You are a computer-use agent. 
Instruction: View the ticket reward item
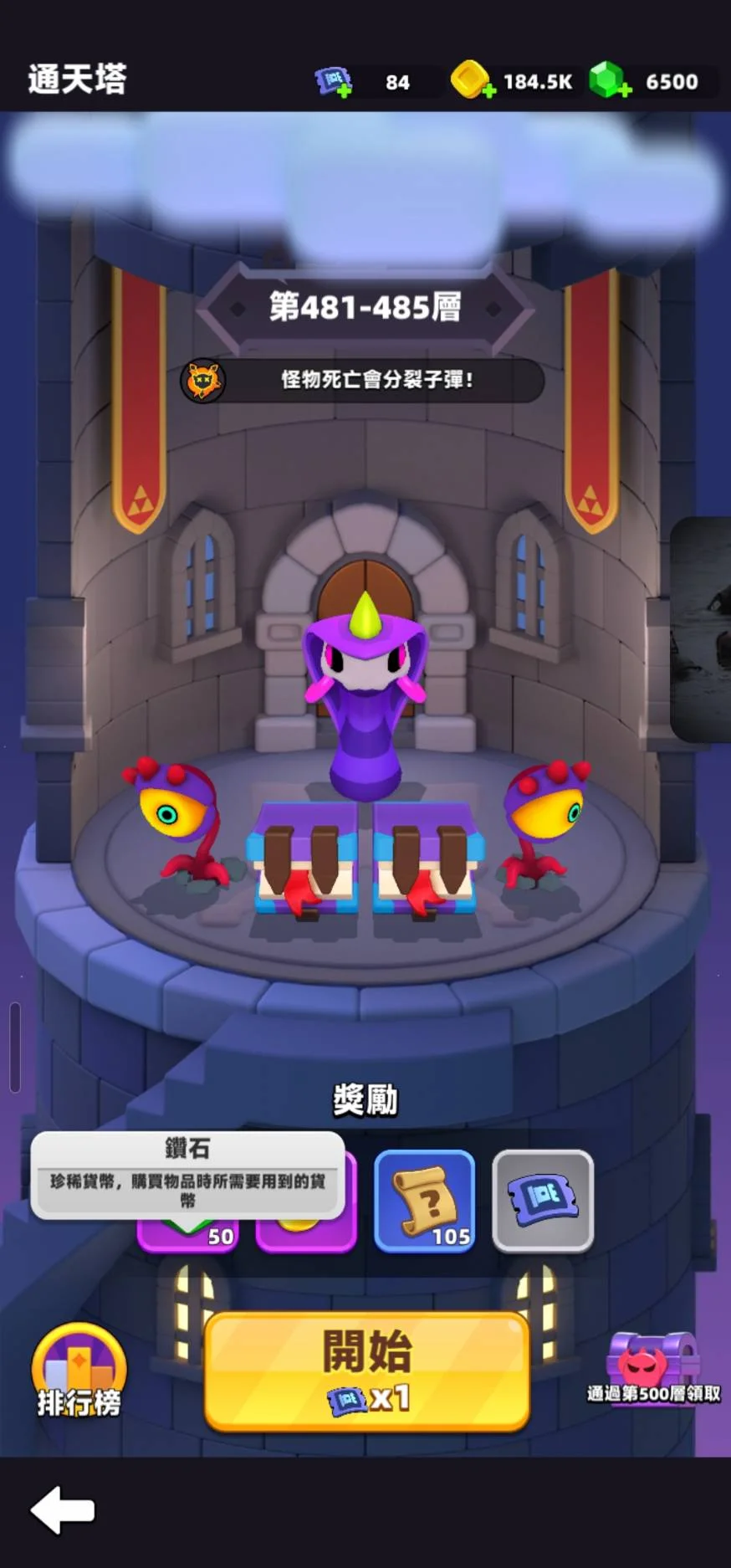(543, 1202)
